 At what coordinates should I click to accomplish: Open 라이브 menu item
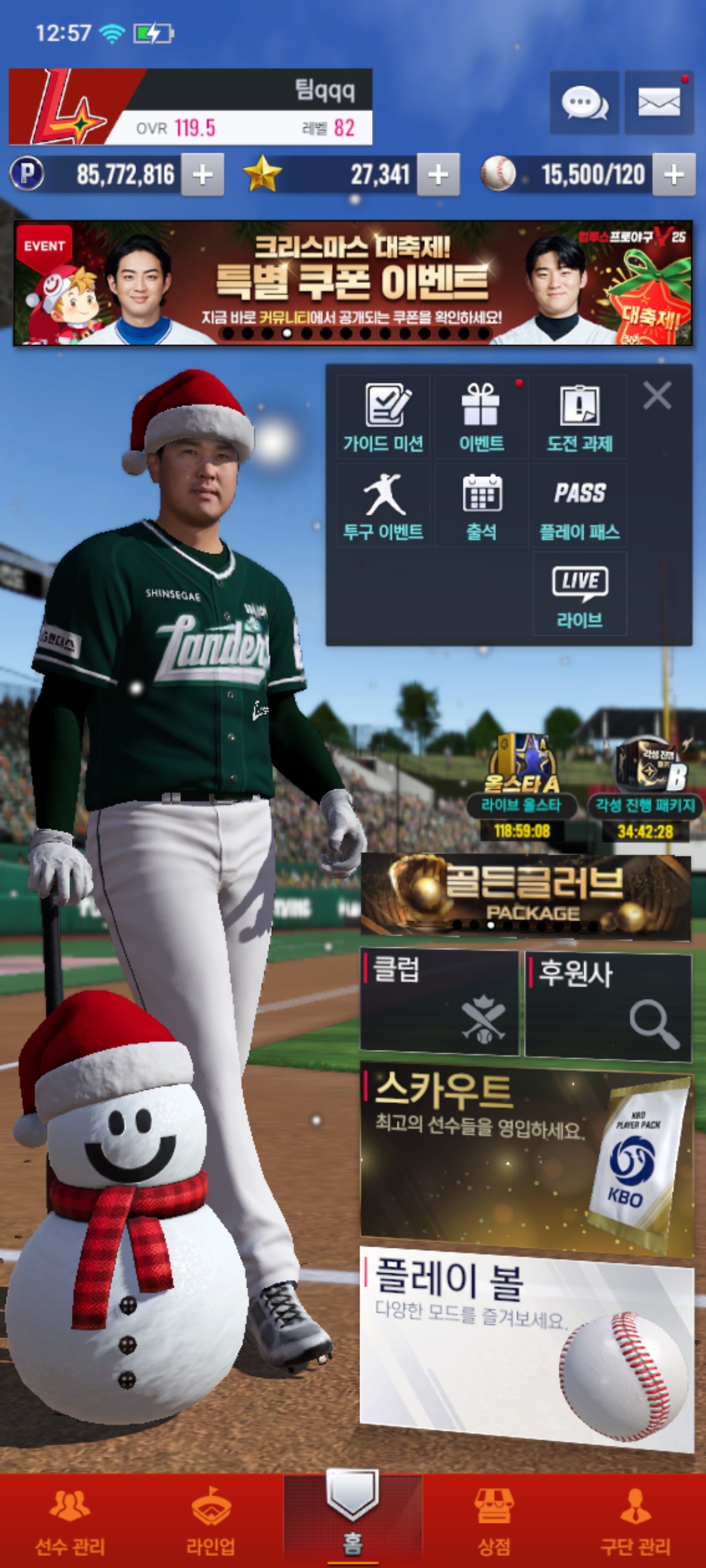tap(579, 595)
